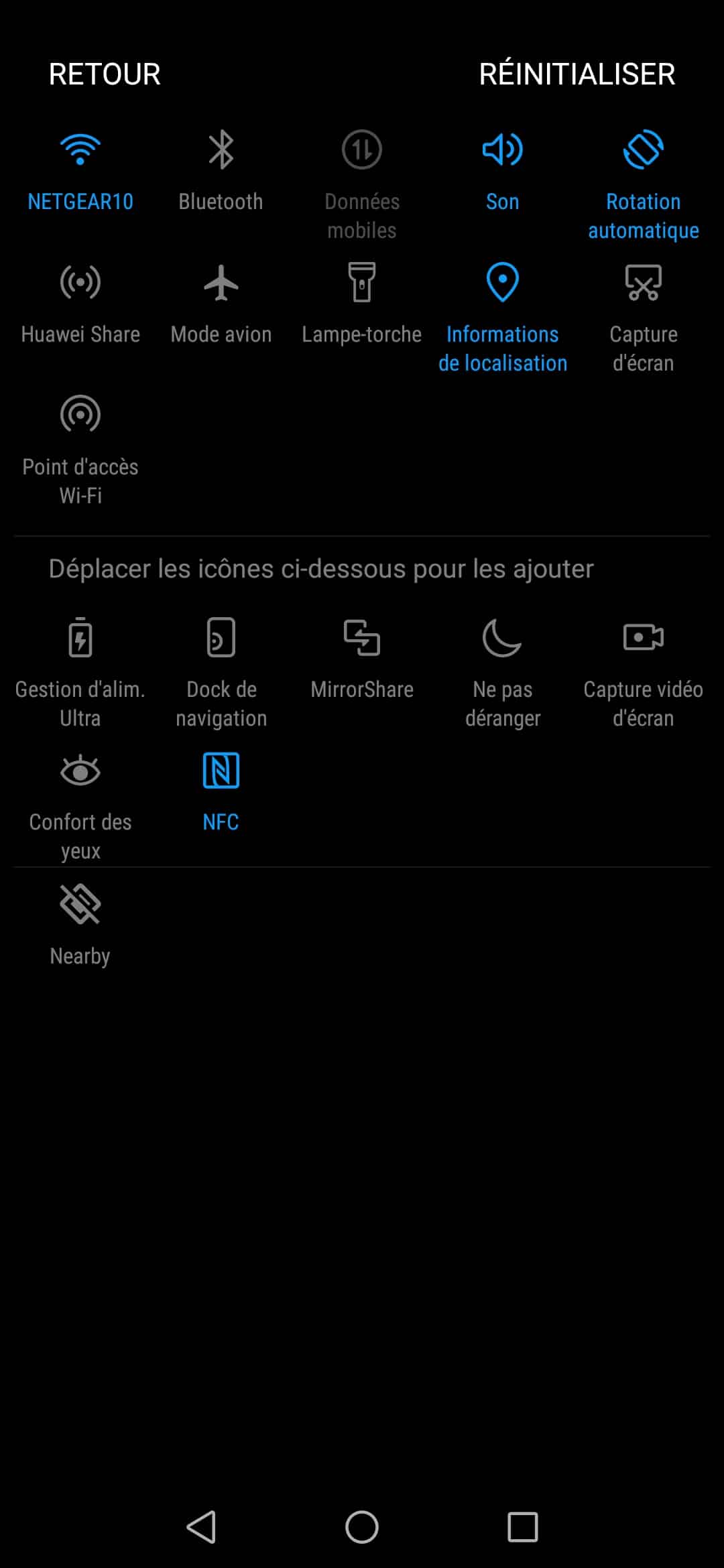The height and width of the screenshot is (1568, 724).
Task: Tap the Capture d'écran tile
Action: [x=643, y=319]
